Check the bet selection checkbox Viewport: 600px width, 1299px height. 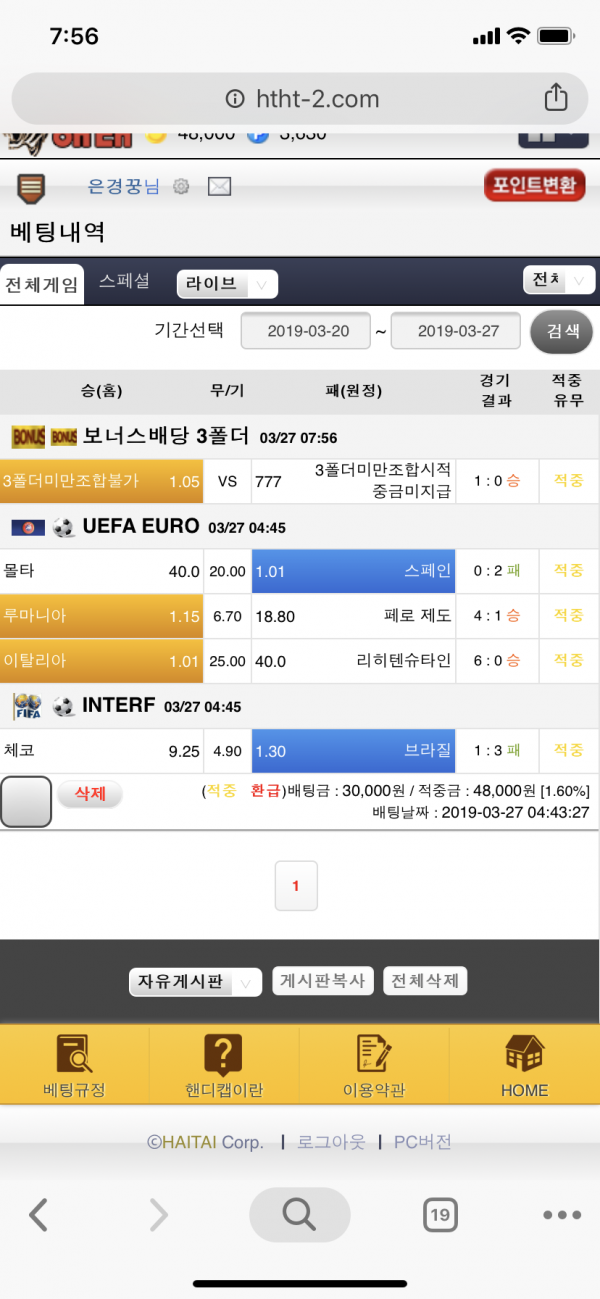pos(26,801)
